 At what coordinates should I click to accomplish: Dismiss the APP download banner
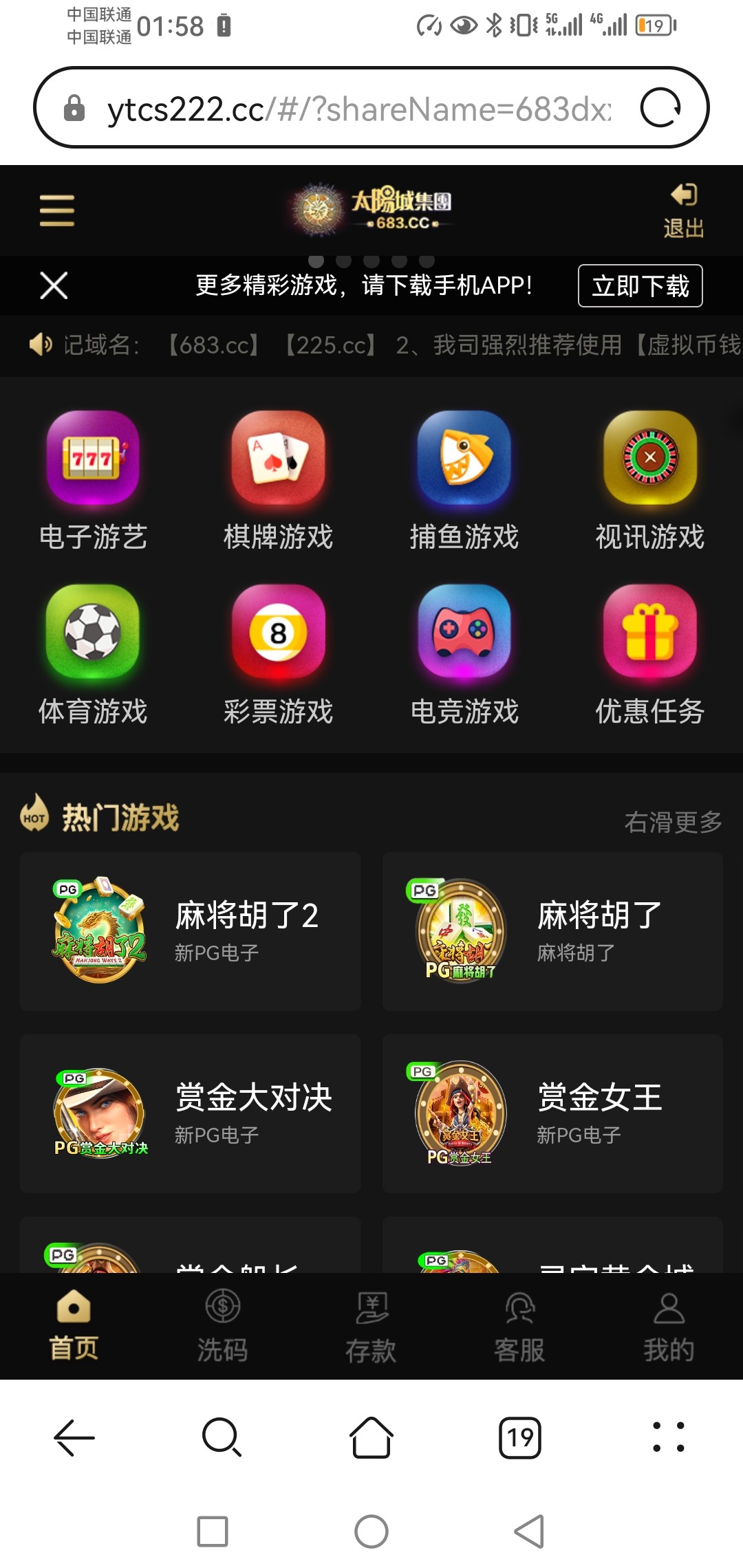click(x=54, y=285)
